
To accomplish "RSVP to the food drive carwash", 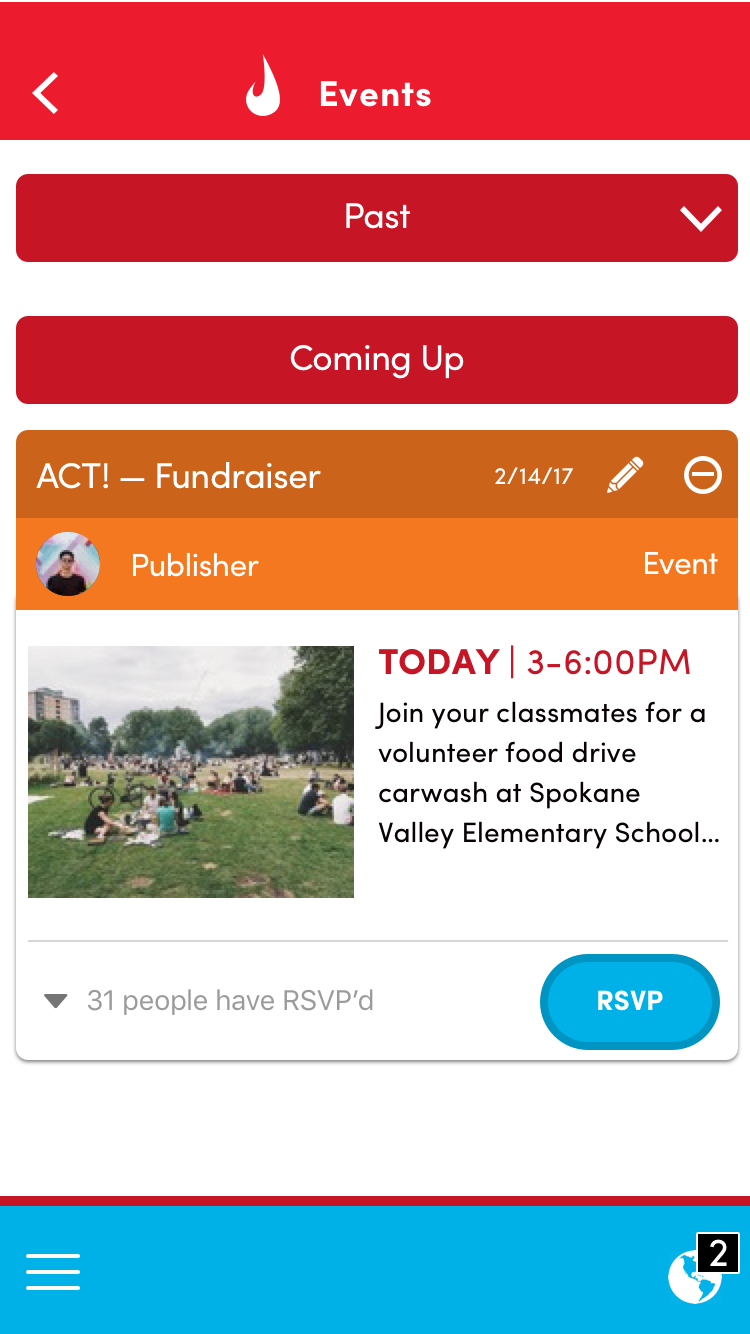I will (x=629, y=1002).
